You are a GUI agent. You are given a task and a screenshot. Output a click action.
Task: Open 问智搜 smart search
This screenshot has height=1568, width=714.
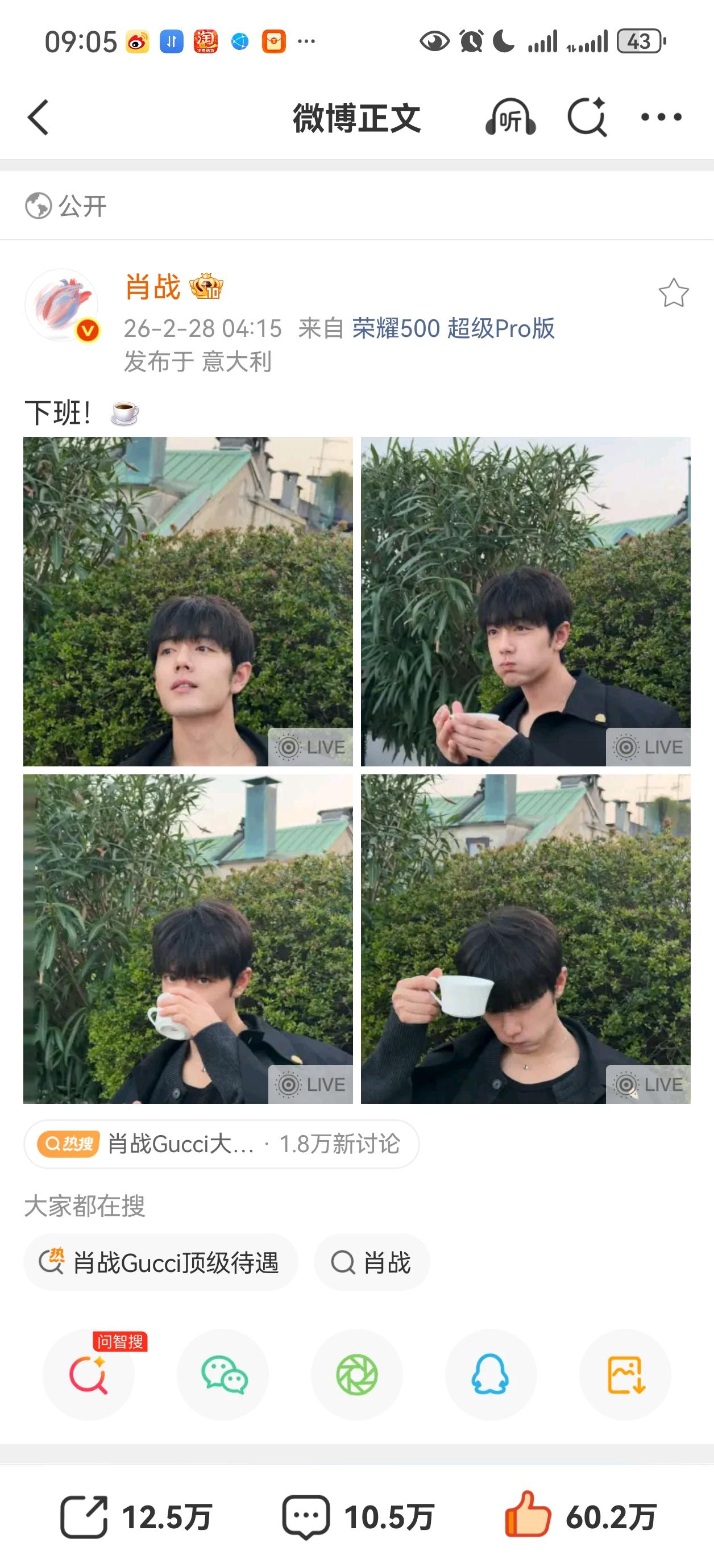click(x=89, y=1375)
